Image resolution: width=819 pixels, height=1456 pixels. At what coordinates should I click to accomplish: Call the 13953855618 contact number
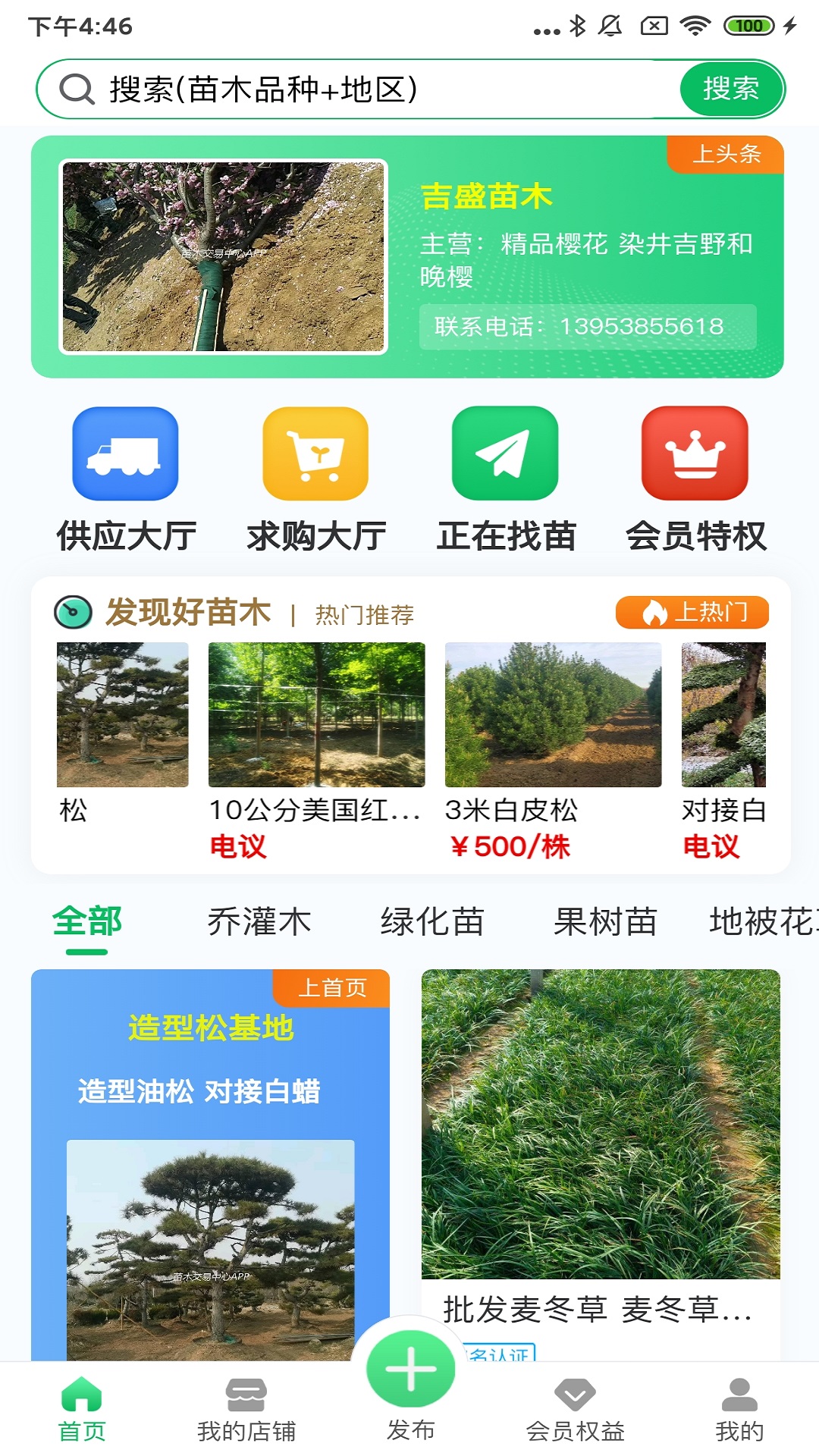pos(589,328)
